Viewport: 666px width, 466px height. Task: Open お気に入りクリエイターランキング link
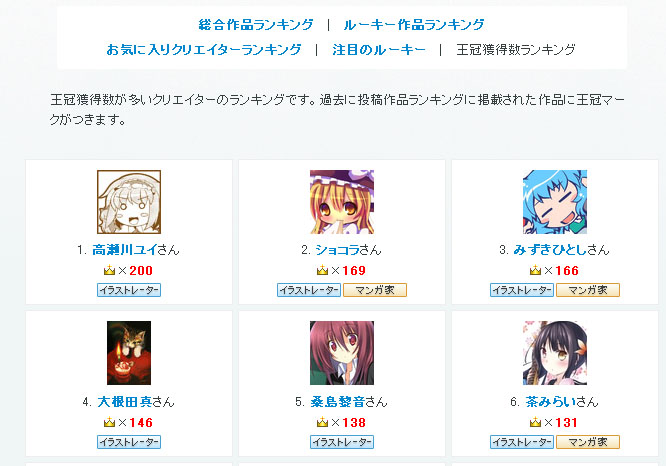click(204, 49)
